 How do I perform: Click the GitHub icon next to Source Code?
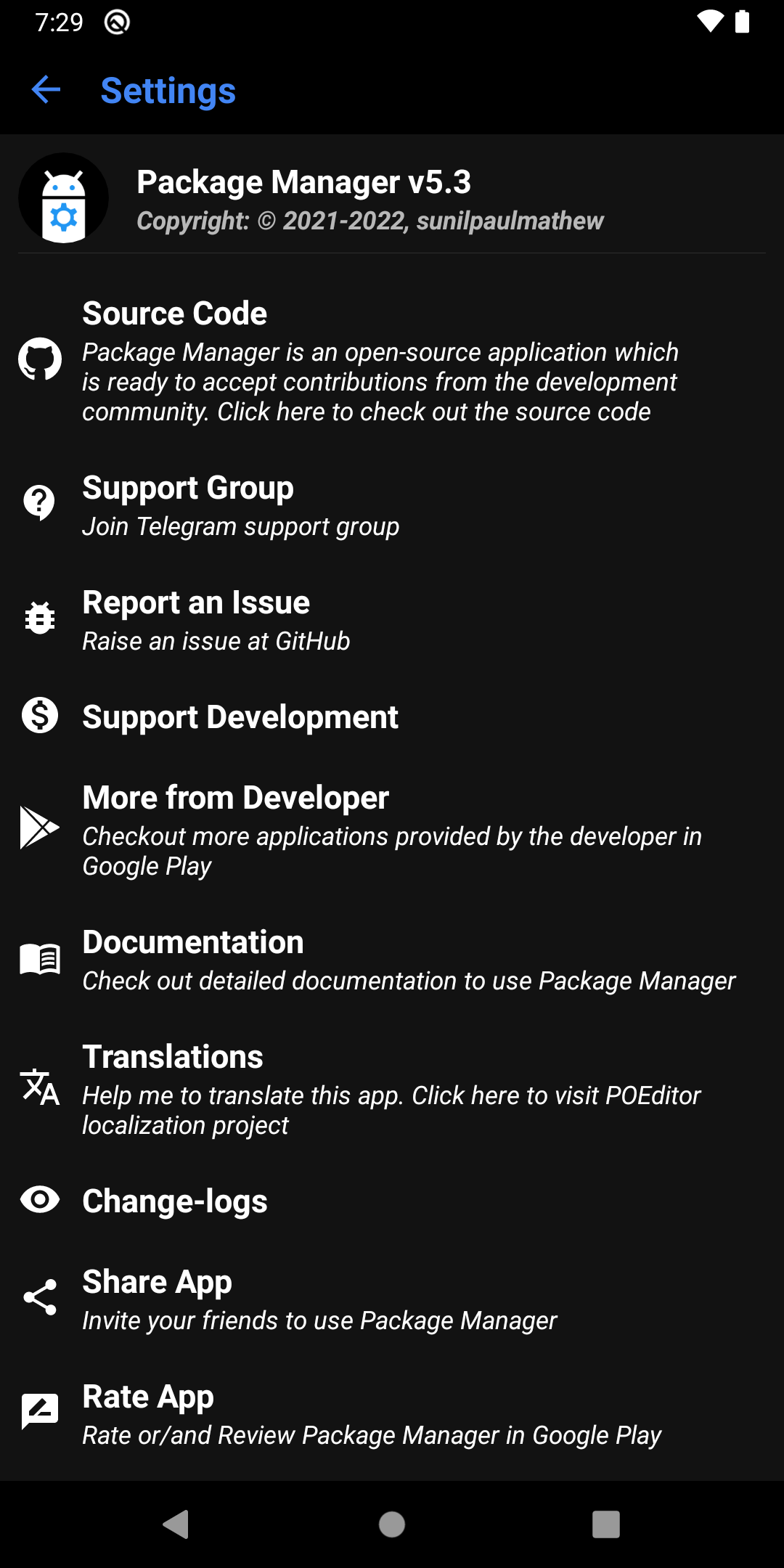(41, 359)
